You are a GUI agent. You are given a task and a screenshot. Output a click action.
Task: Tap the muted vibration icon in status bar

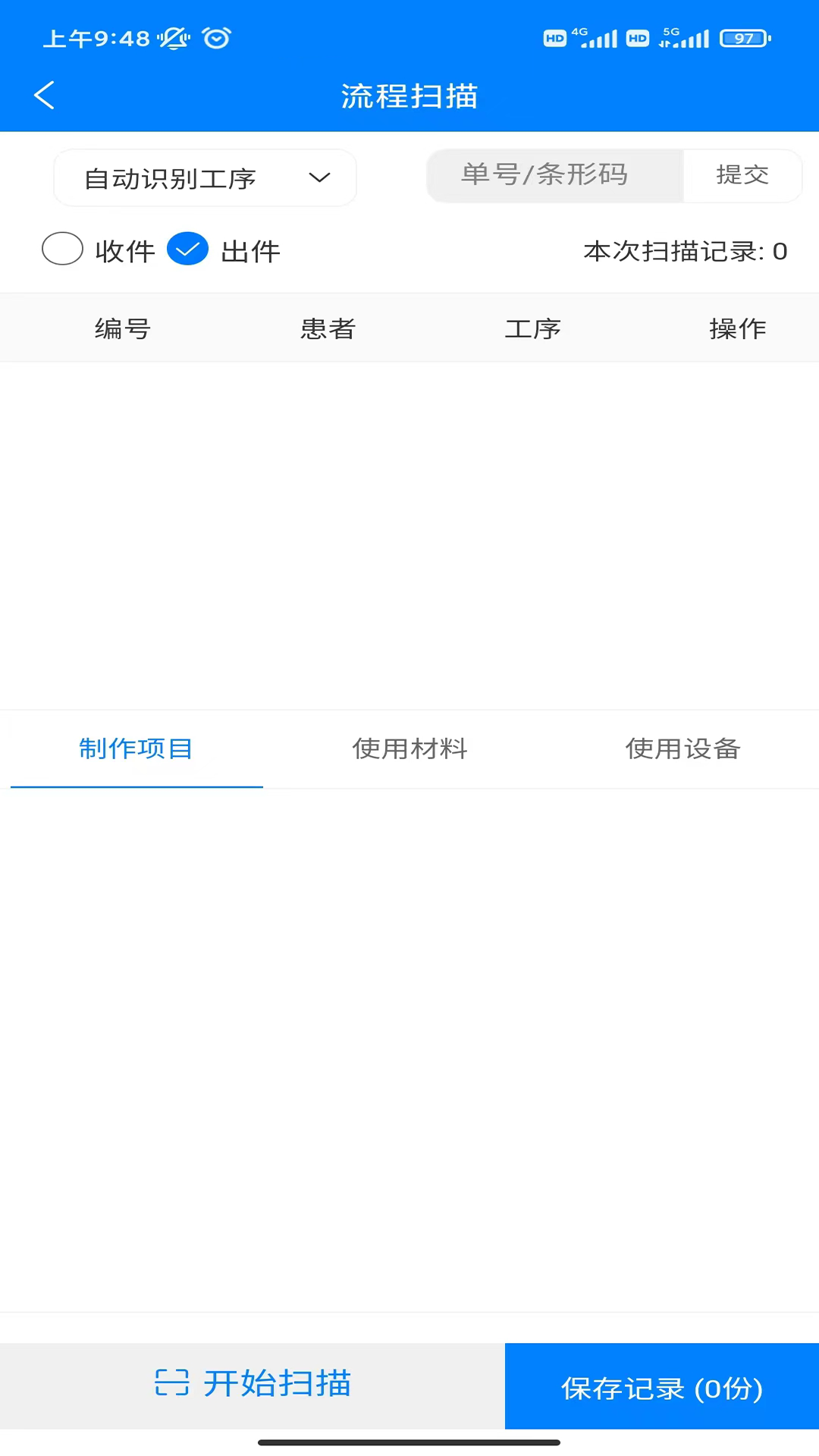tap(173, 38)
